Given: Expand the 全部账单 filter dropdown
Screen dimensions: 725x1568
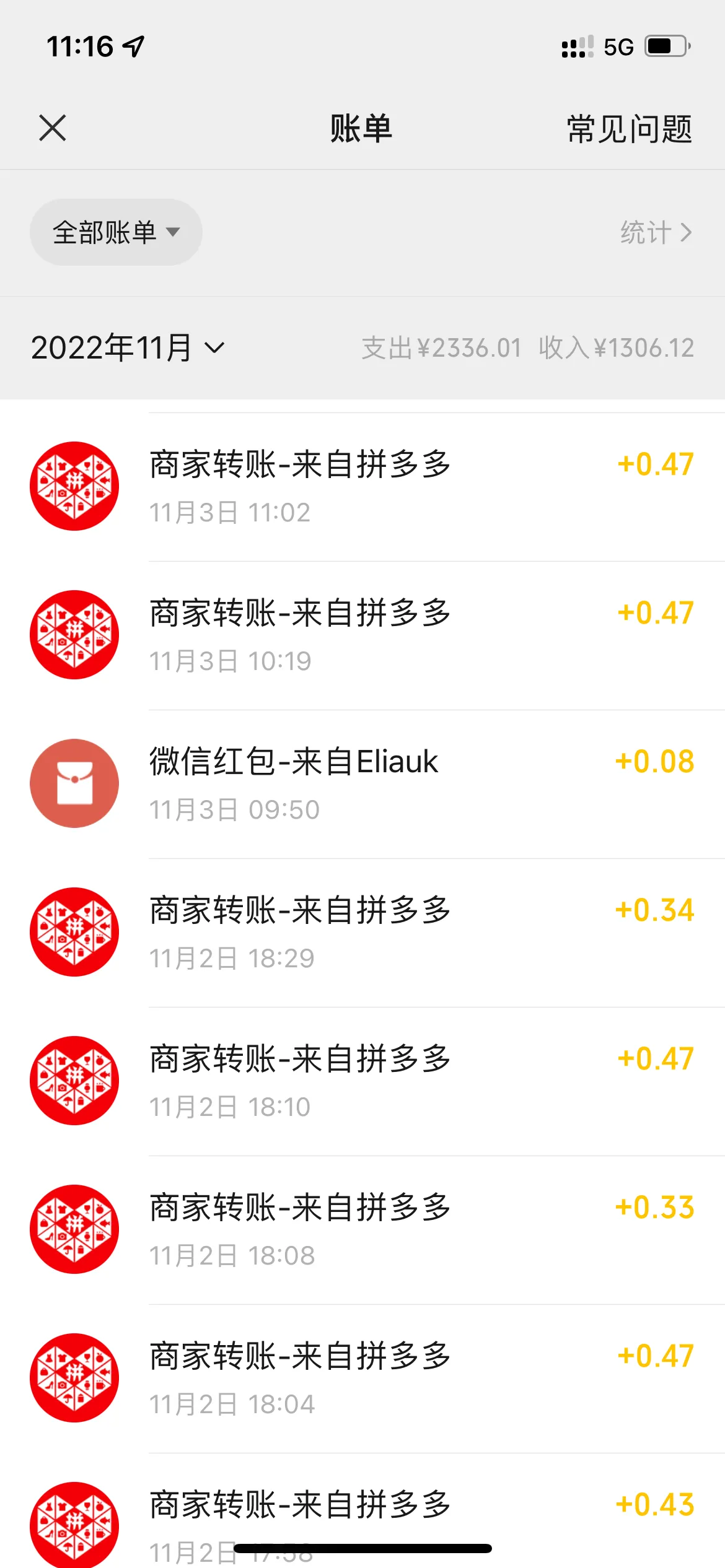Looking at the screenshot, I should [116, 232].
